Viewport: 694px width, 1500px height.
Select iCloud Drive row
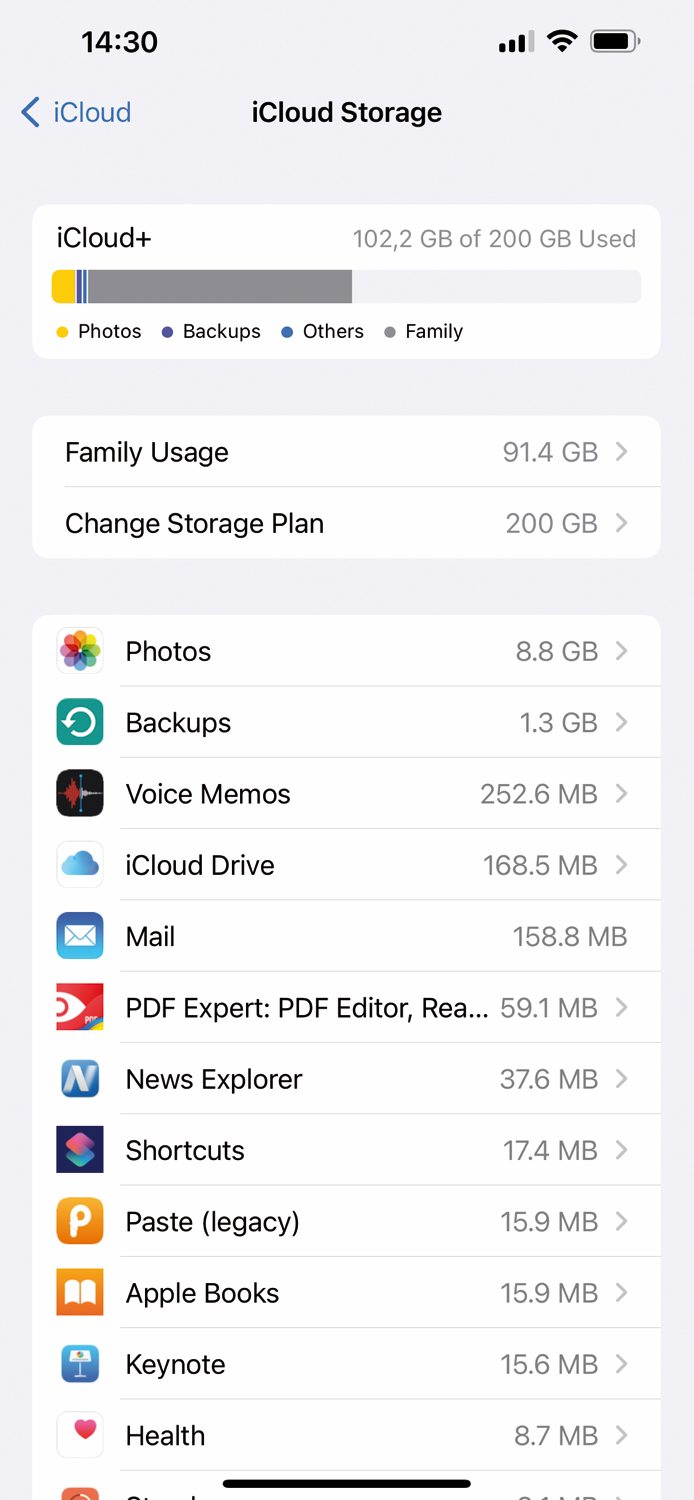[x=346, y=865]
